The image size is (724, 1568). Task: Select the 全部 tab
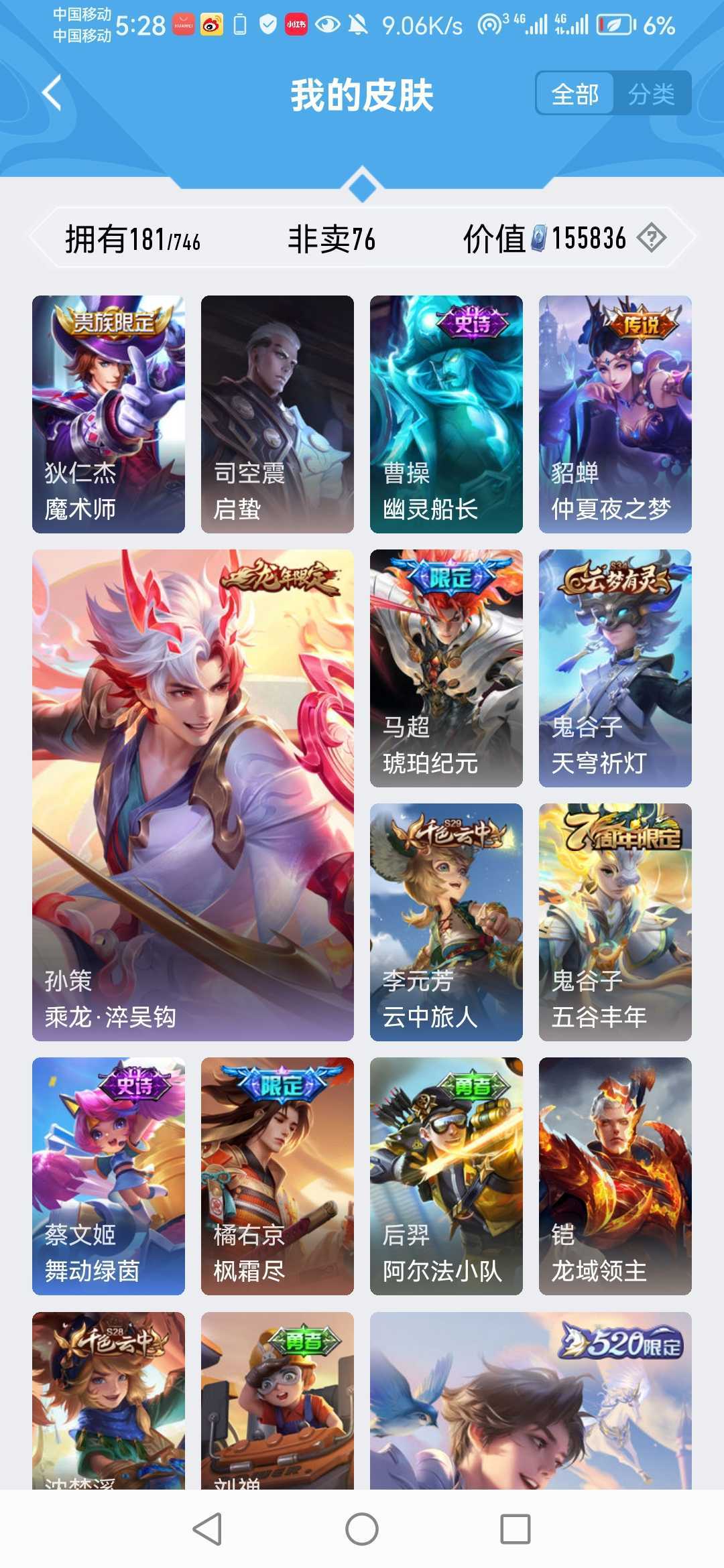coord(575,94)
